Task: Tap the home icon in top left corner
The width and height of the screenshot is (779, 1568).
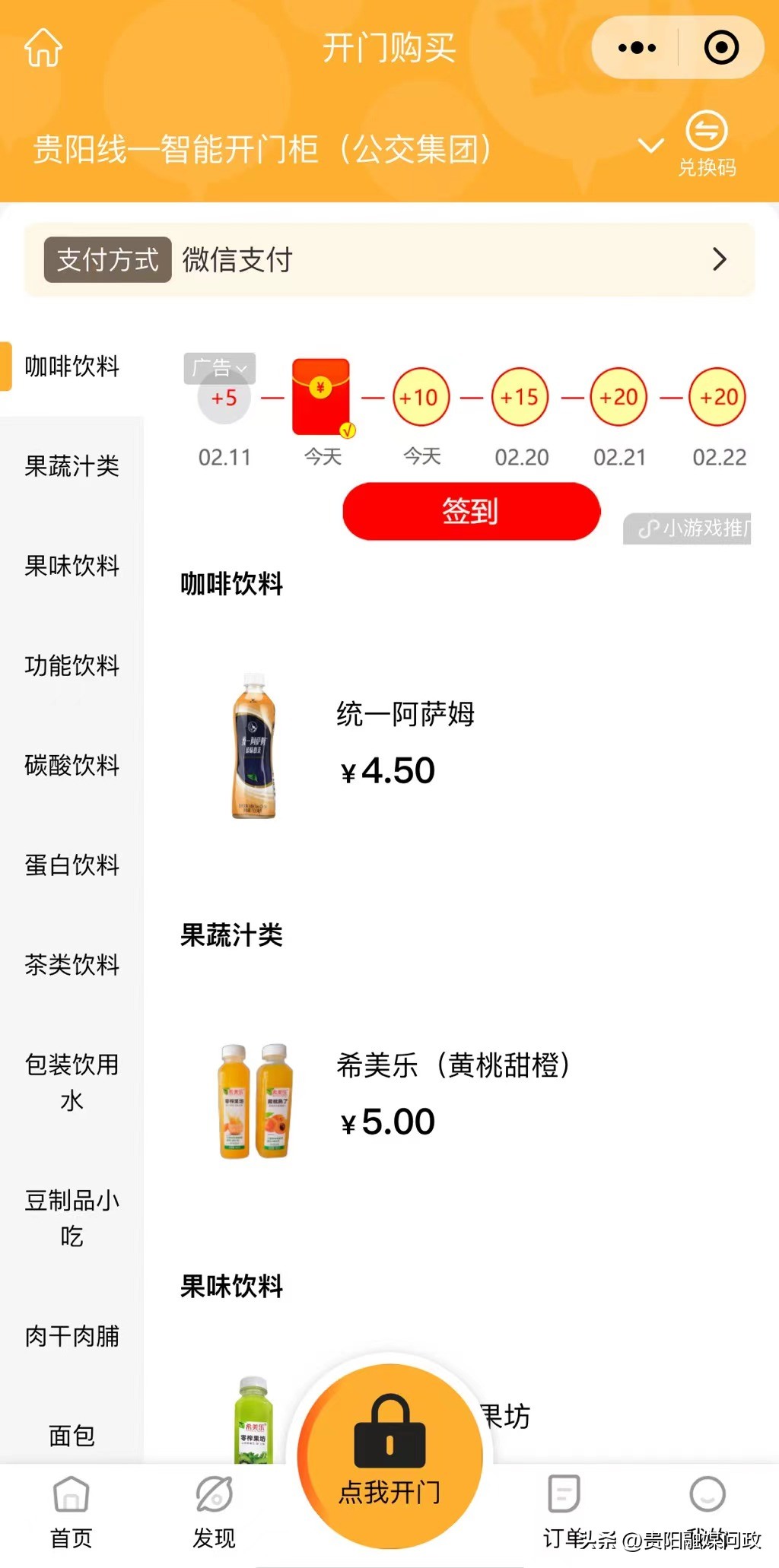Action: (43, 47)
